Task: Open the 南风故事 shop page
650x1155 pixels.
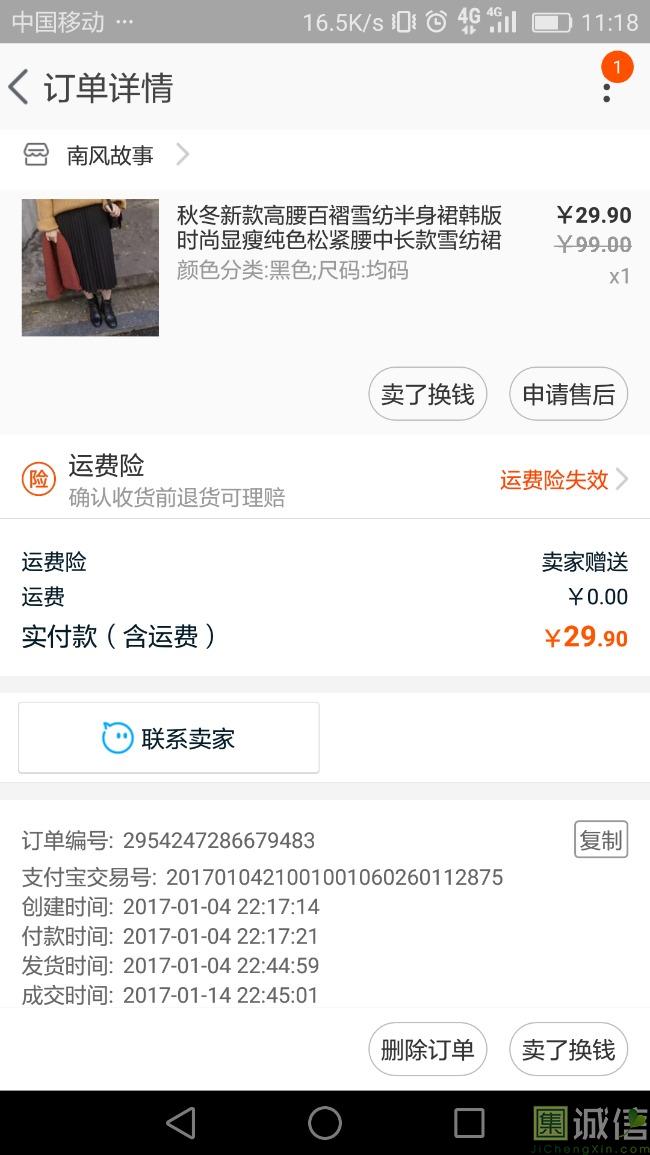Action: click(110, 156)
